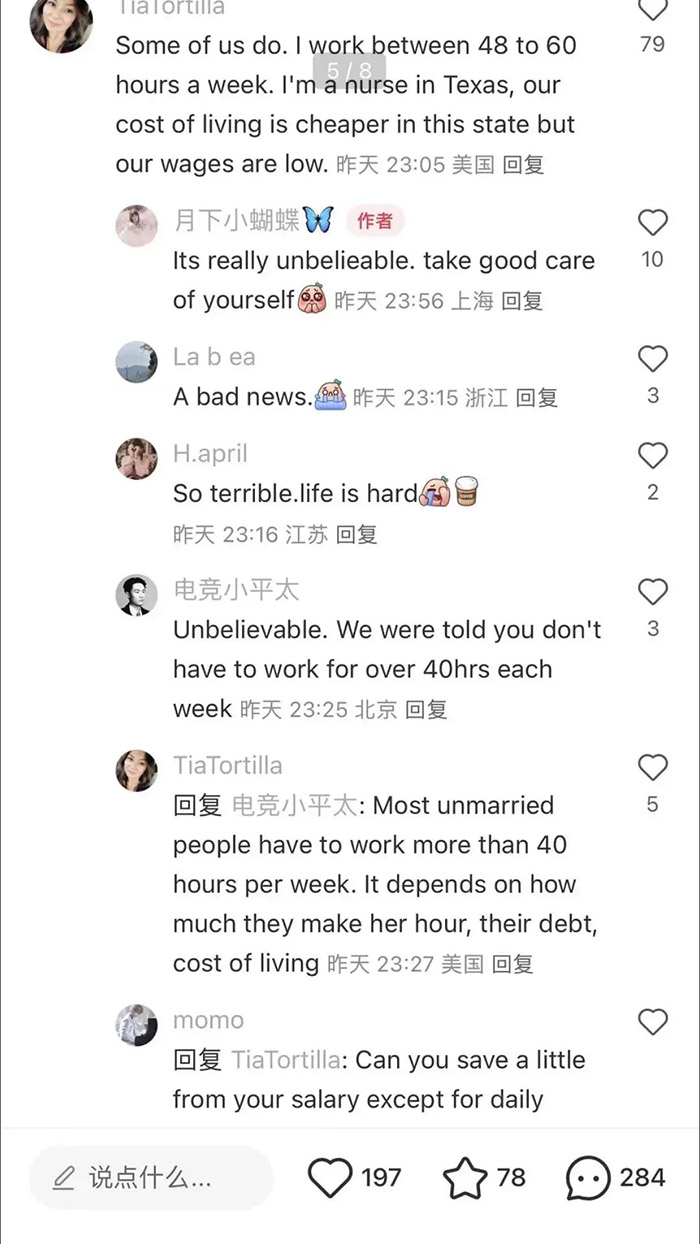Tap 回复 on H.april's comment
The height and width of the screenshot is (1244, 700).
tap(356, 535)
